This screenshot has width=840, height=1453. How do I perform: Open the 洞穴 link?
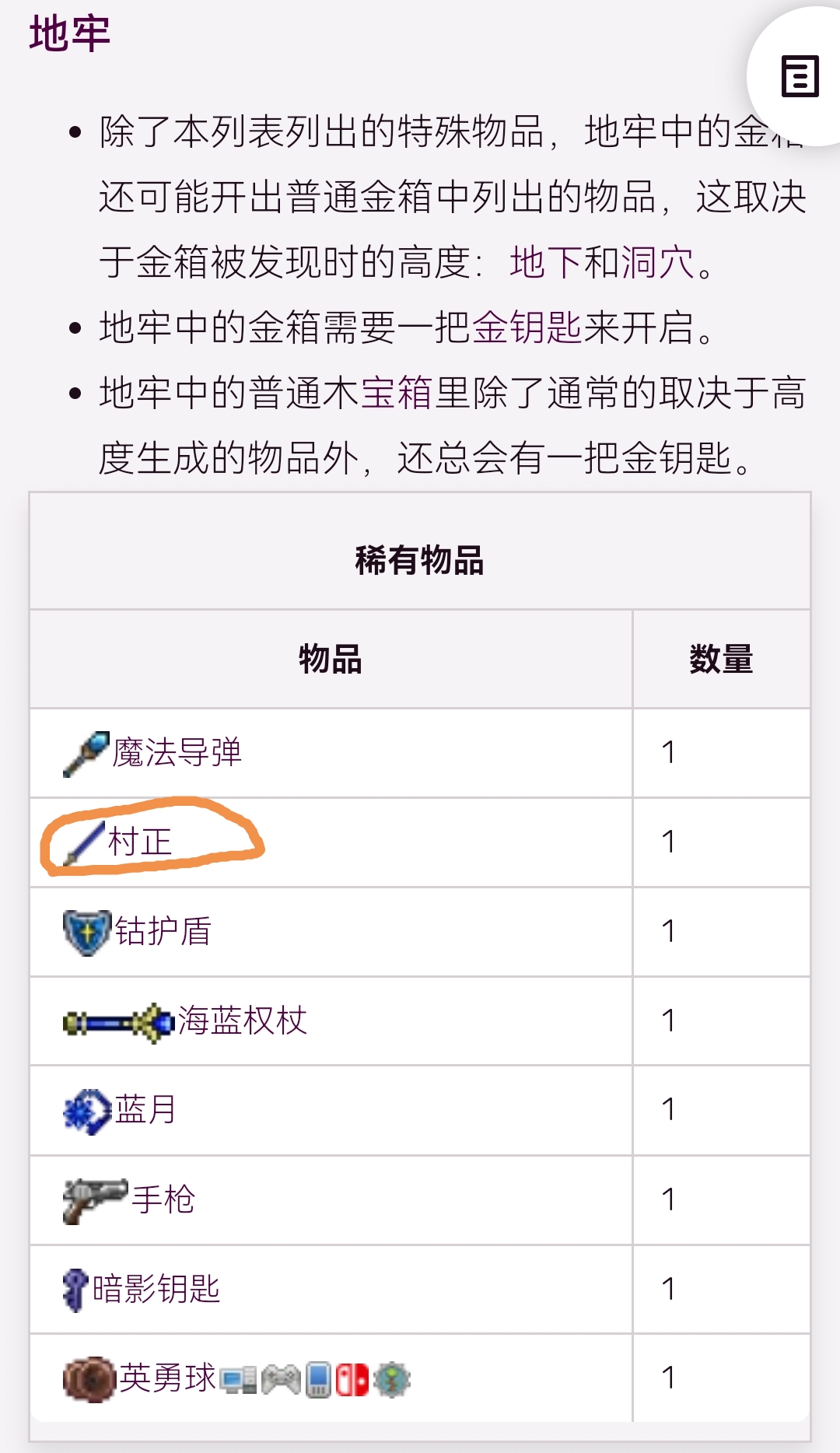click(x=658, y=262)
